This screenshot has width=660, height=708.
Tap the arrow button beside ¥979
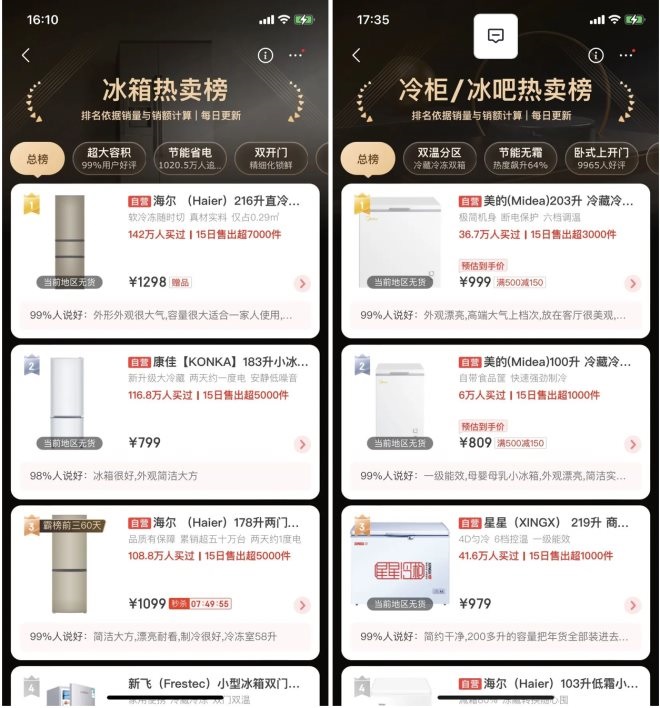(x=632, y=605)
